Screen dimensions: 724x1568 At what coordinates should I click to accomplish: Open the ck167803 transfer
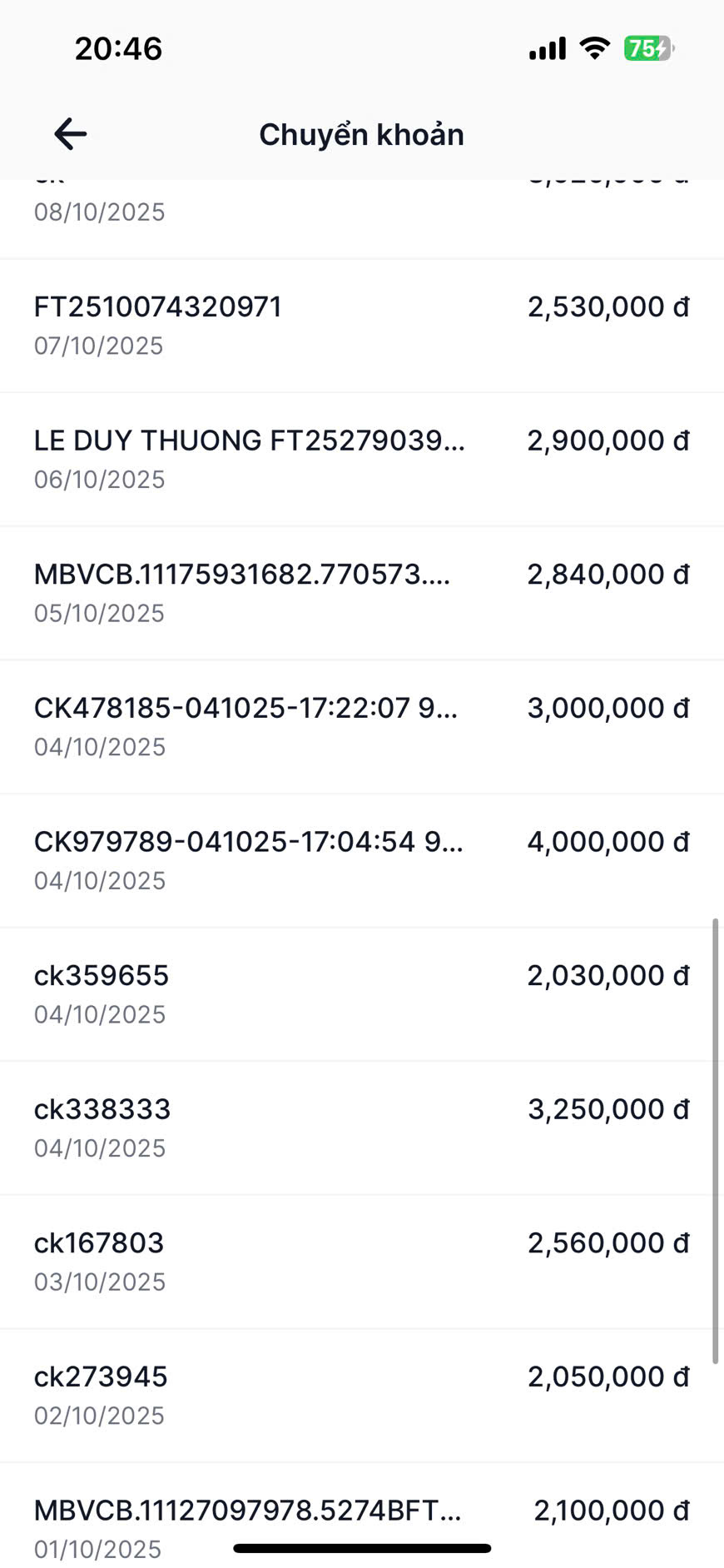[x=361, y=1261]
